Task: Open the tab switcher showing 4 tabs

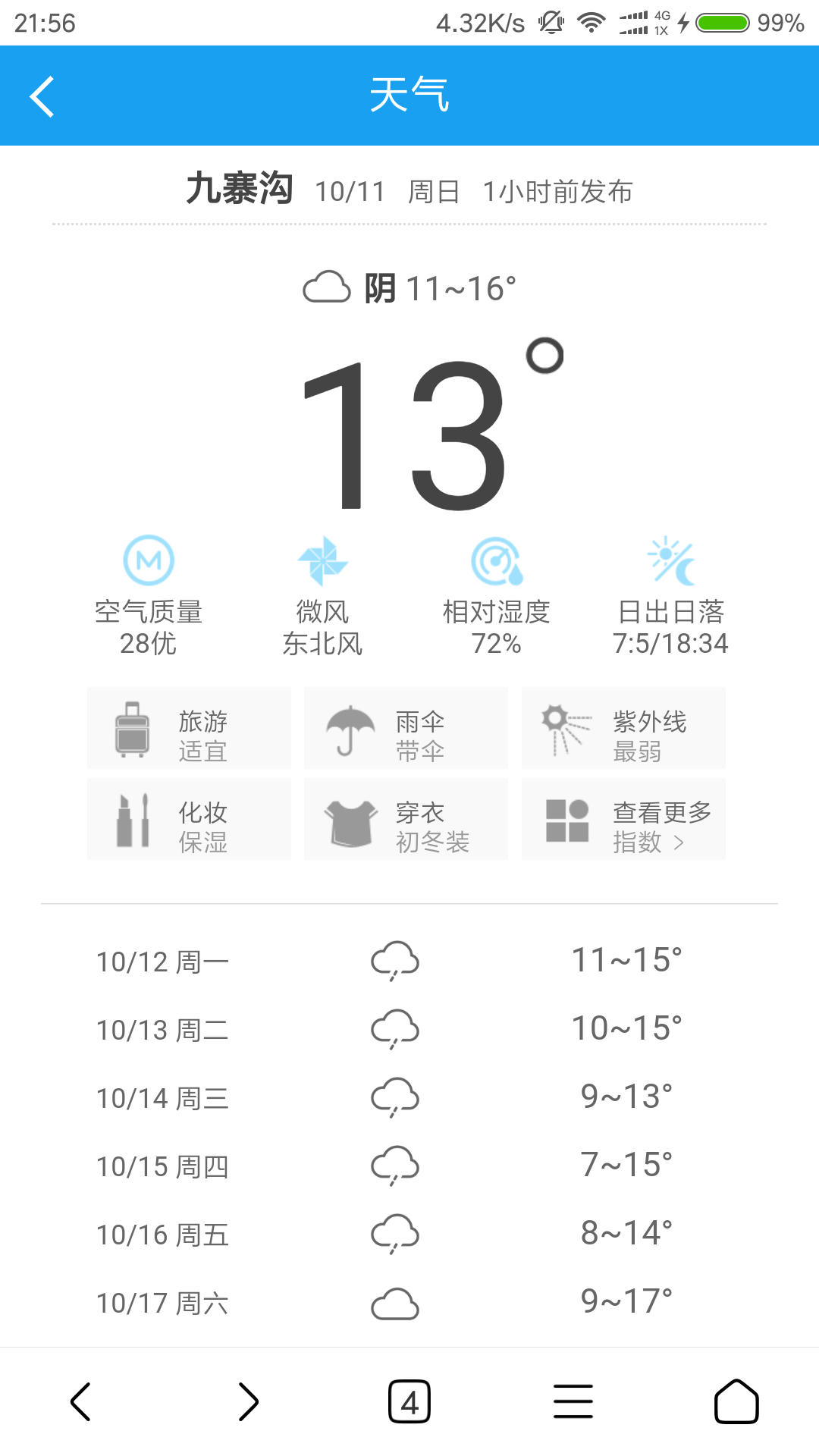Action: click(409, 1401)
